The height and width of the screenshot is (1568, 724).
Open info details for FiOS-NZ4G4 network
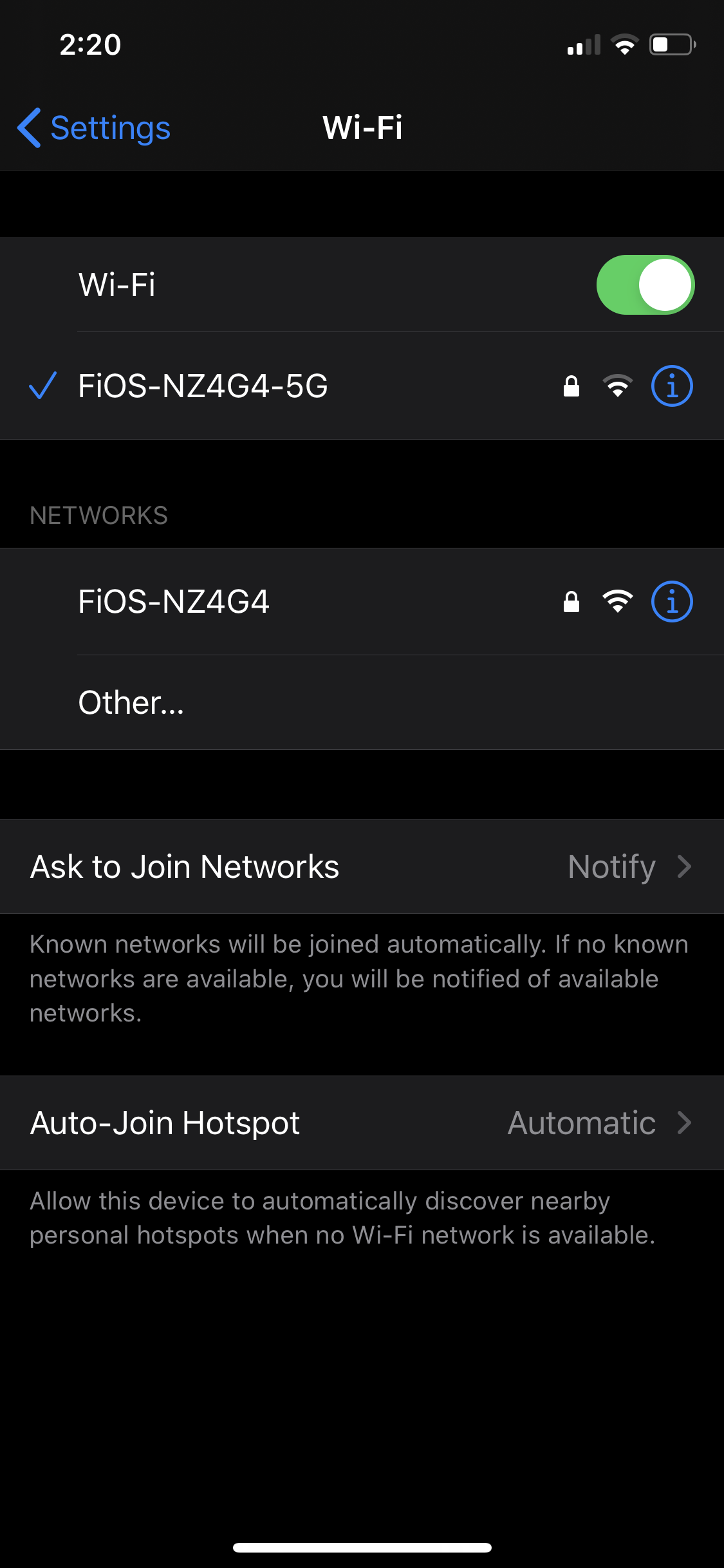click(x=671, y=602)
